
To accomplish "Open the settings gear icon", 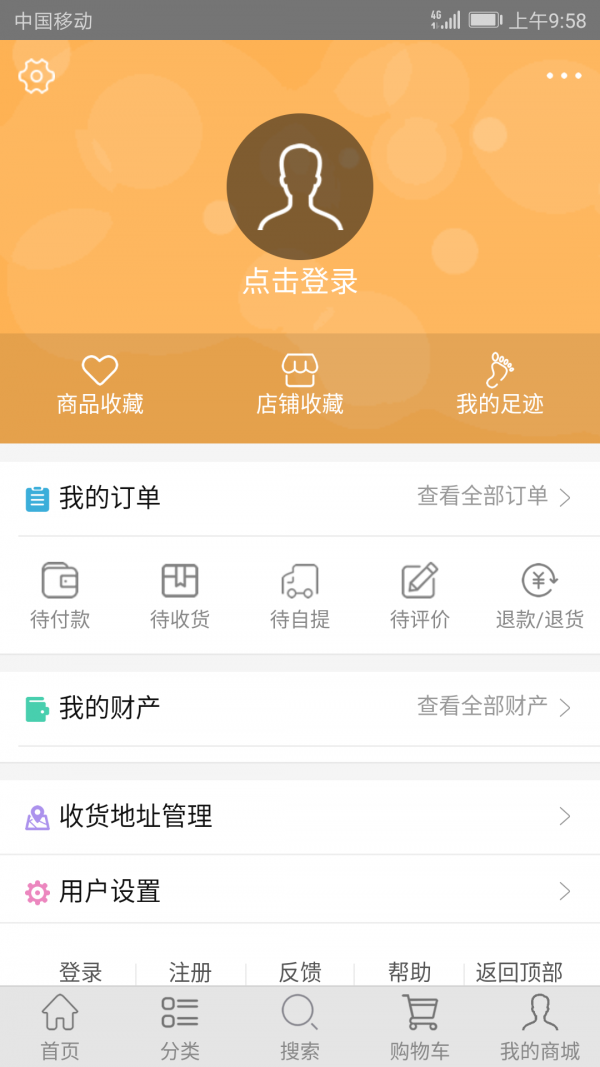I will click(36, 76).
